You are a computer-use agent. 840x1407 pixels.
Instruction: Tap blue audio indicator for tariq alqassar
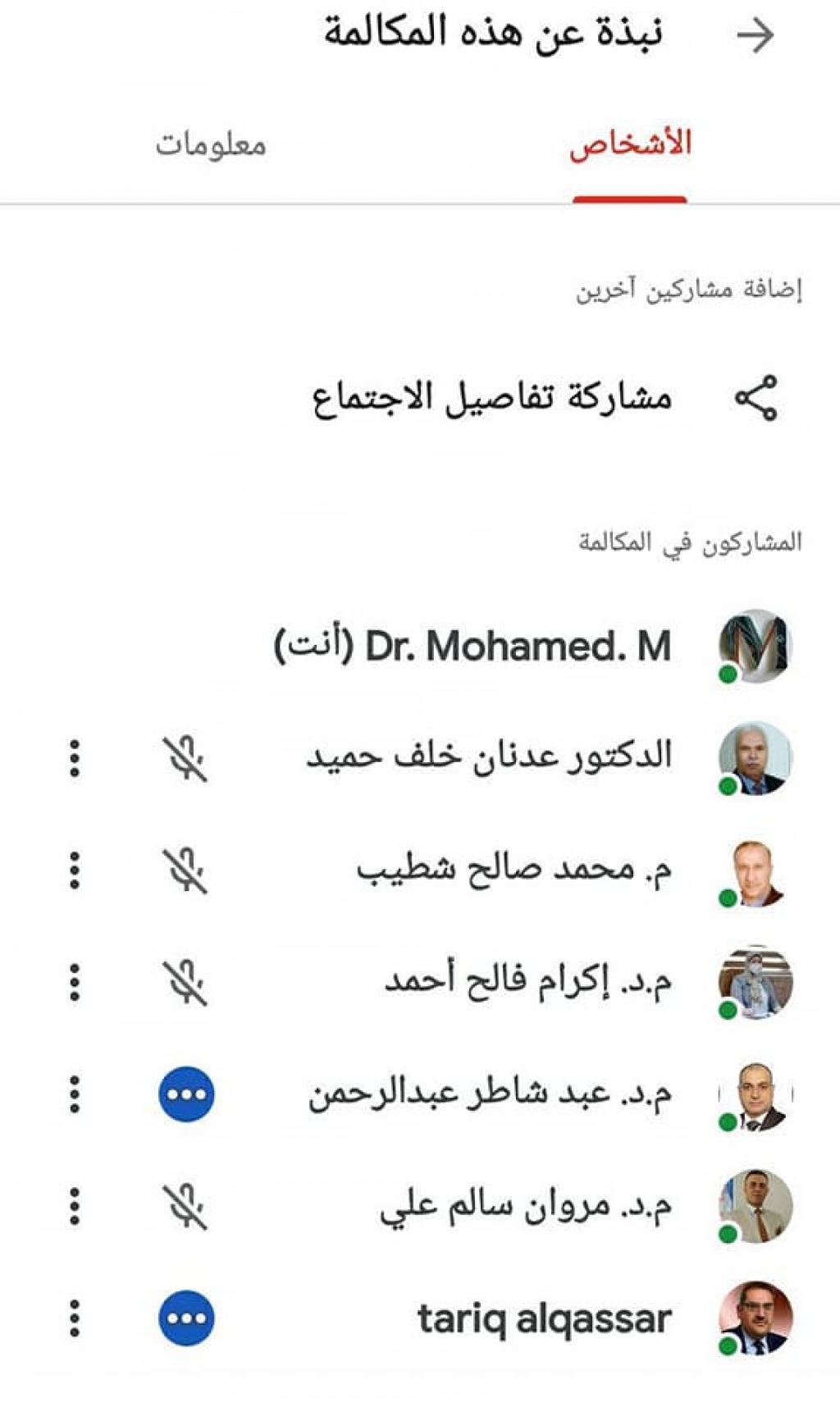[186, 1318]
